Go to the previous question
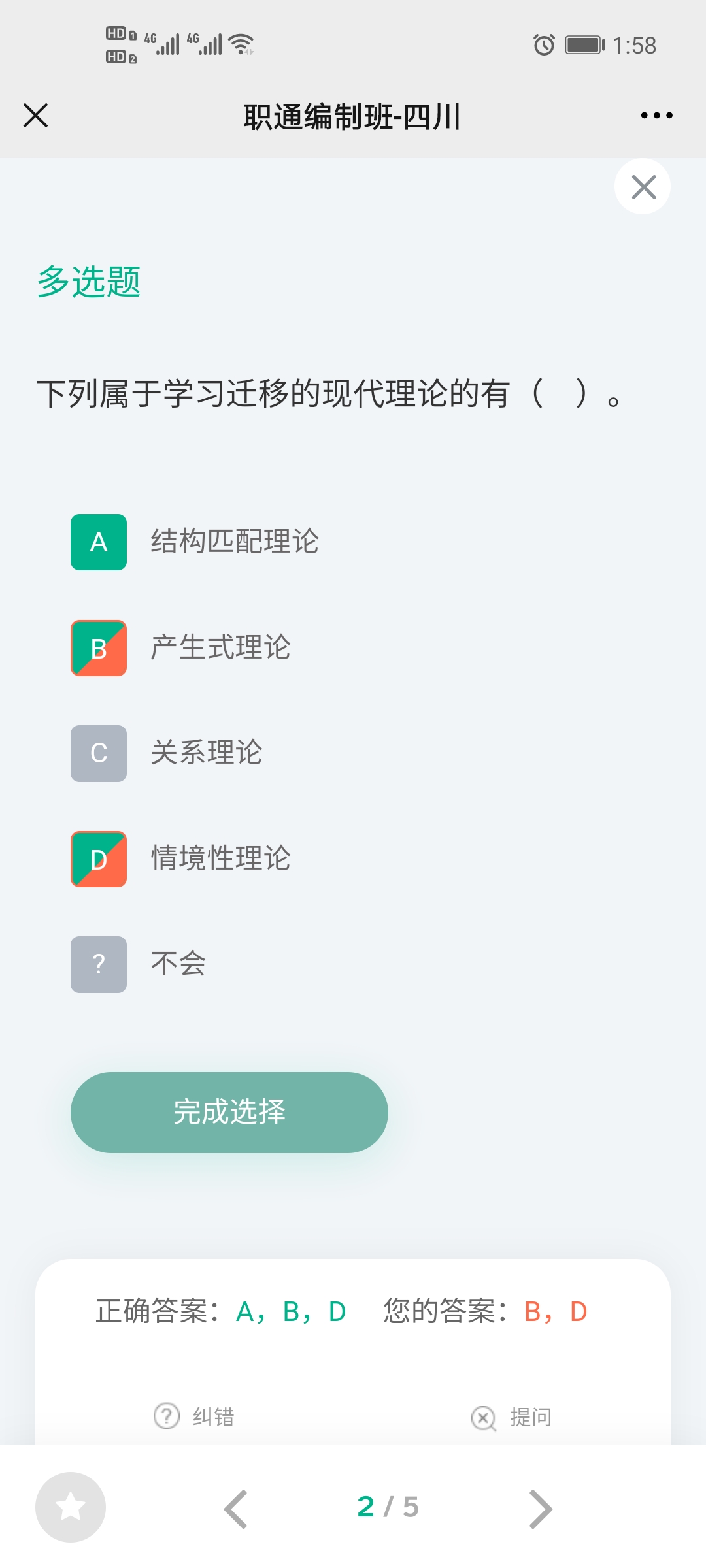Image resolution: width=706 pixels, height=1568 pixels. (236, 1509)
